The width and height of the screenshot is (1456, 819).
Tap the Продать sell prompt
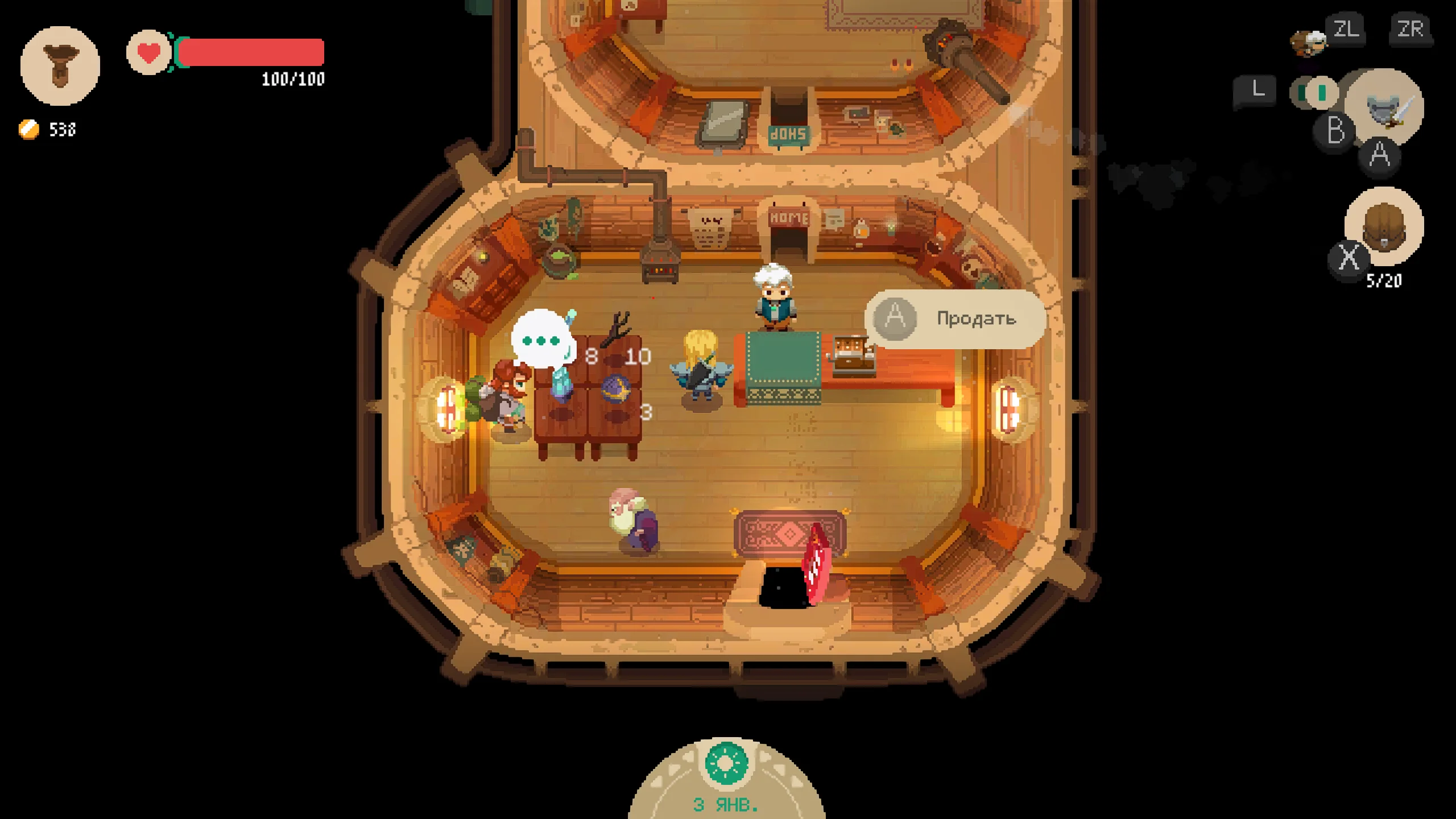point(955,318)
